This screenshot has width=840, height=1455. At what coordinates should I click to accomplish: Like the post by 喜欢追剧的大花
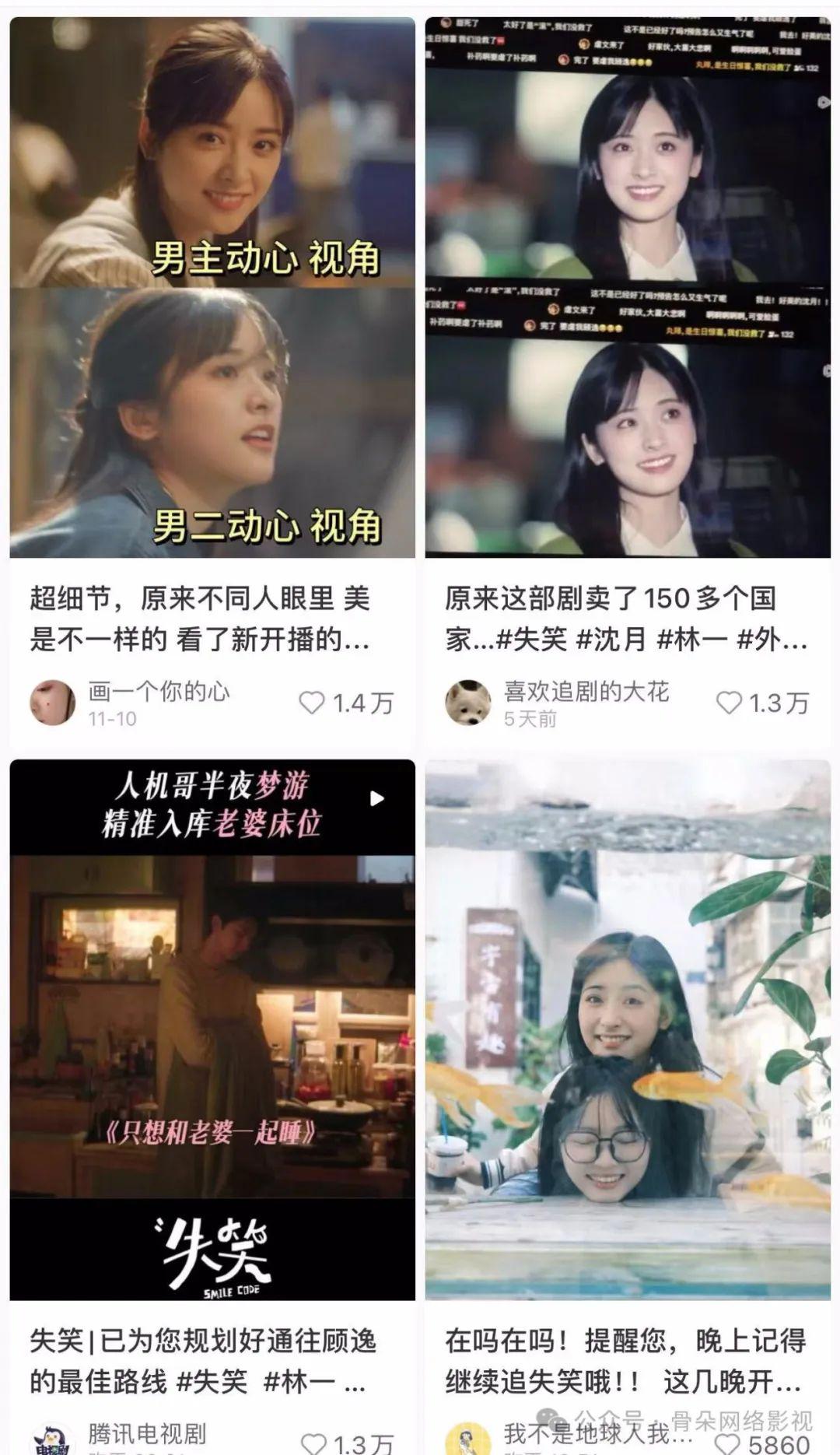click(x=729, y=703)
